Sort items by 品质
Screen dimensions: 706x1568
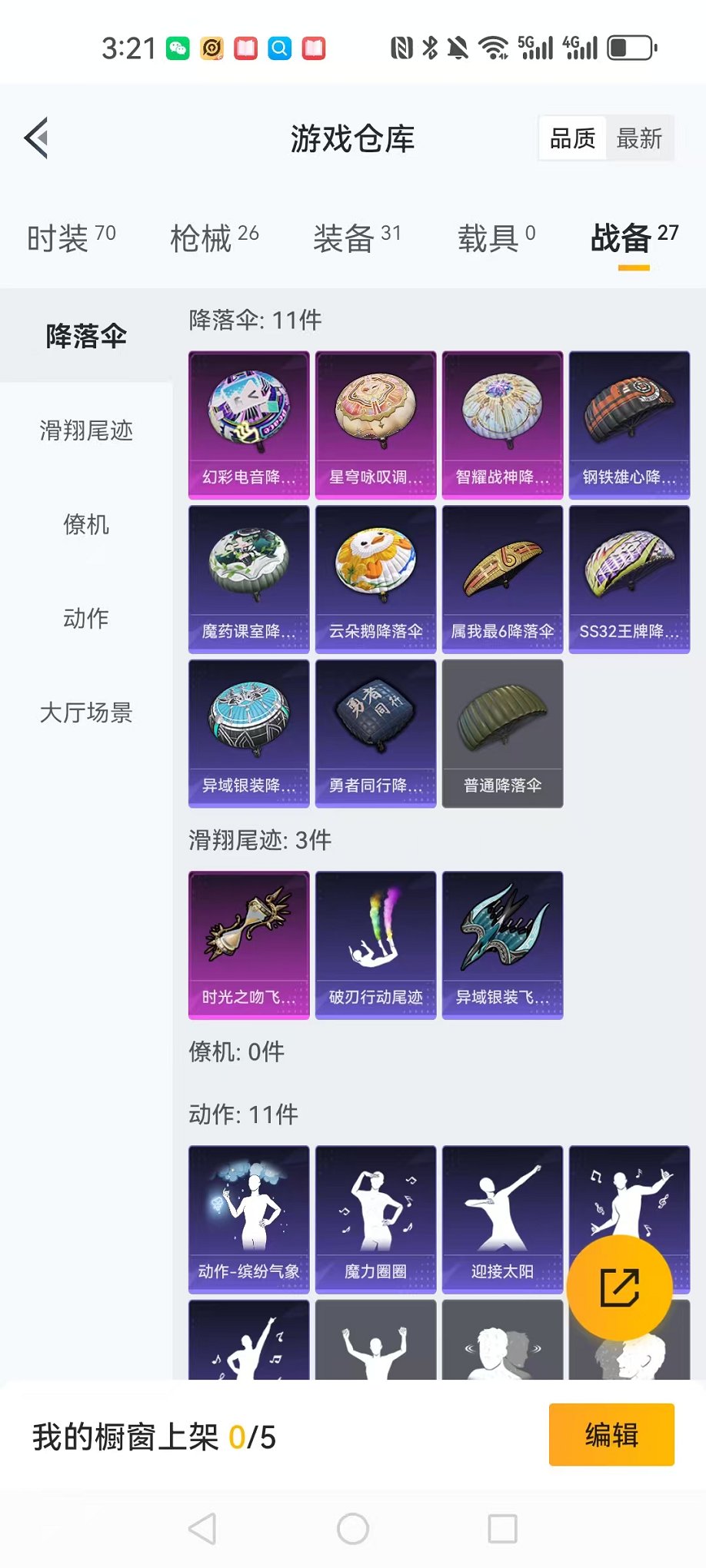(x=572, y=138)
